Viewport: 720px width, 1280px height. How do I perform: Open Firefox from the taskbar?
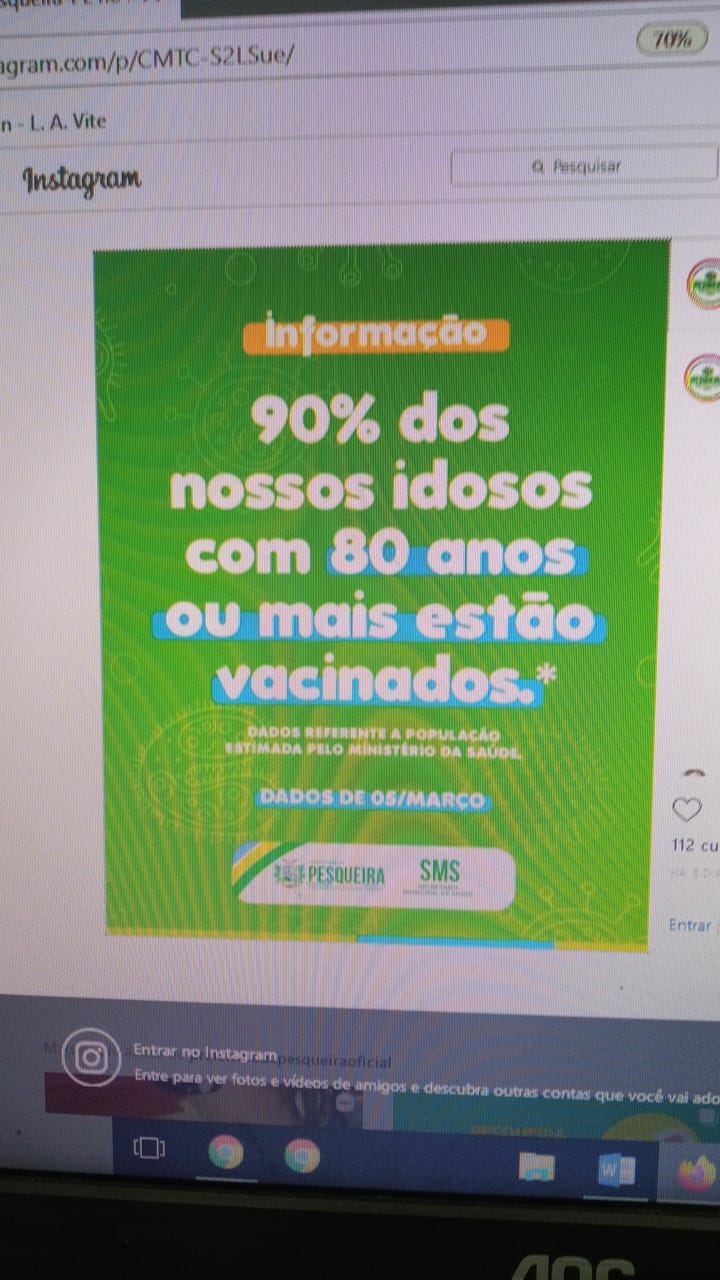pyautogui.click(x=697, y=1172)
